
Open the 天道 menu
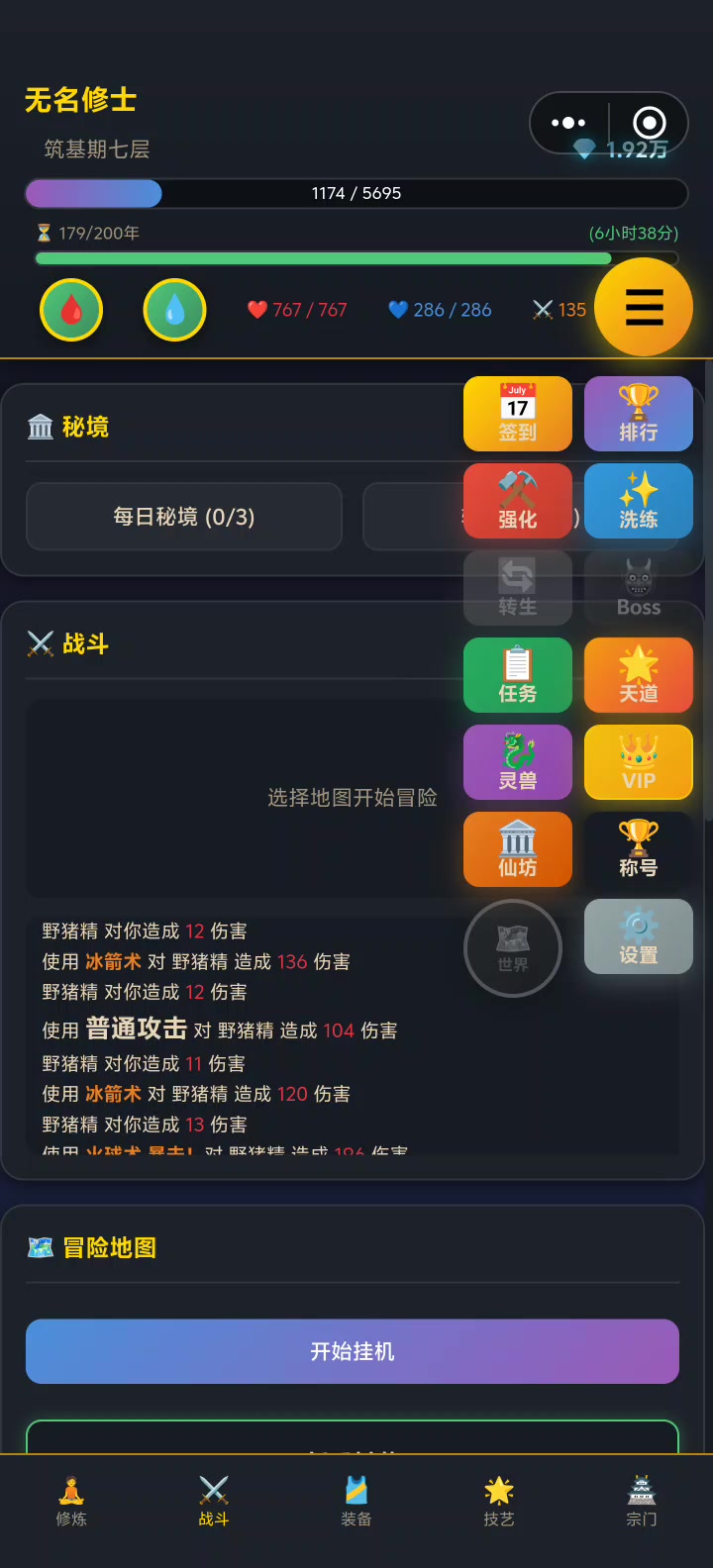click(x=639, y=675)
